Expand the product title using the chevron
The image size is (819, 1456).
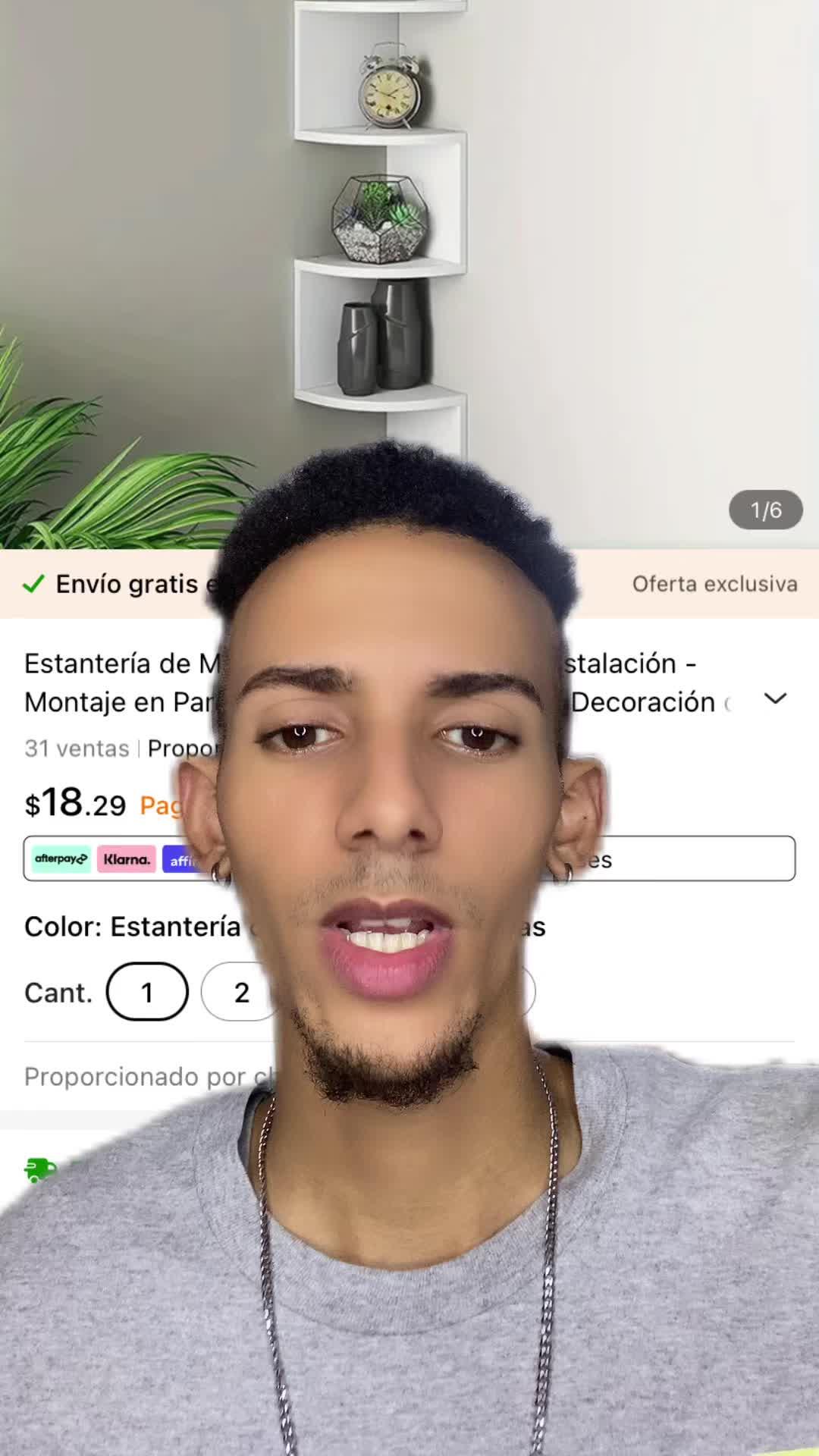point(776,698)
